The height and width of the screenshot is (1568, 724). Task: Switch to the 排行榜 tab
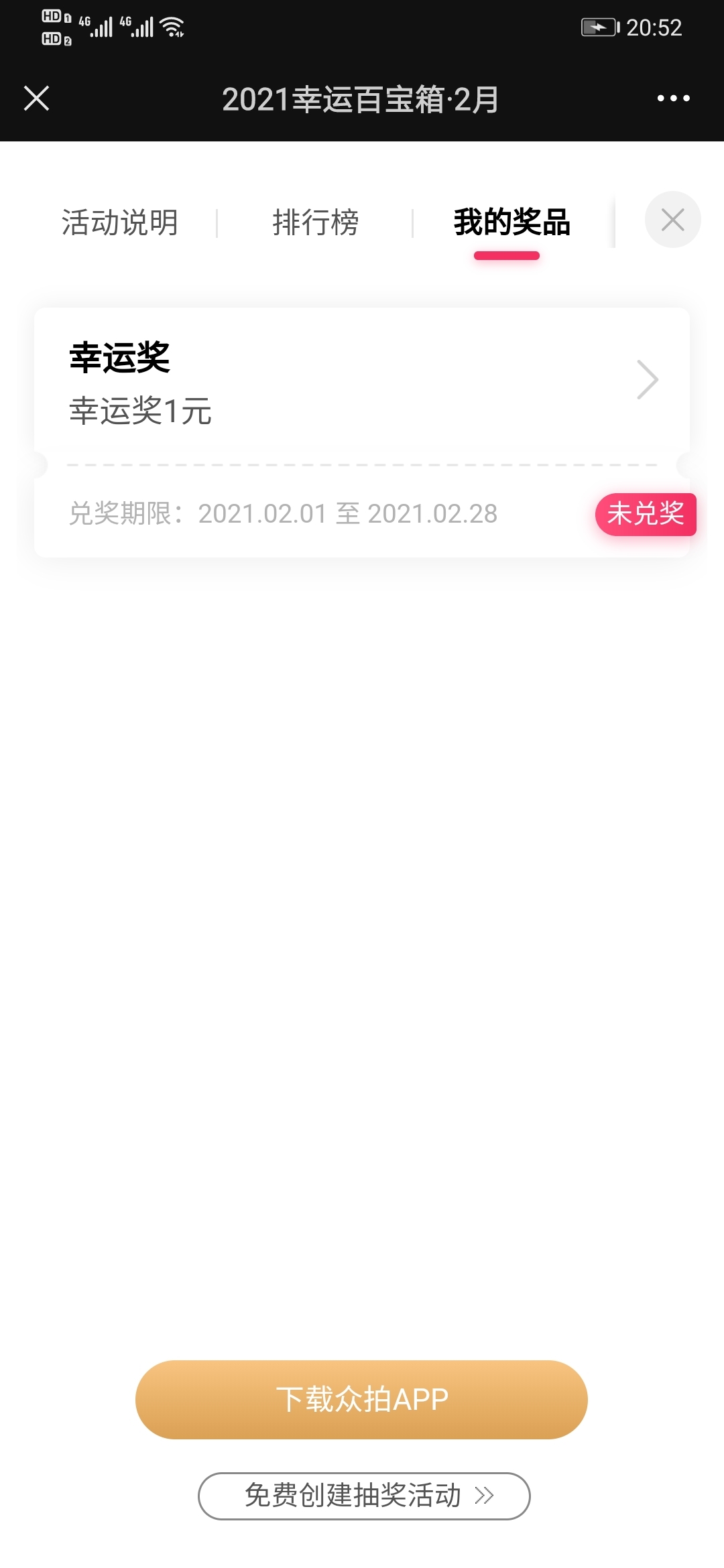pyautogui.click(x=316, y=222)
